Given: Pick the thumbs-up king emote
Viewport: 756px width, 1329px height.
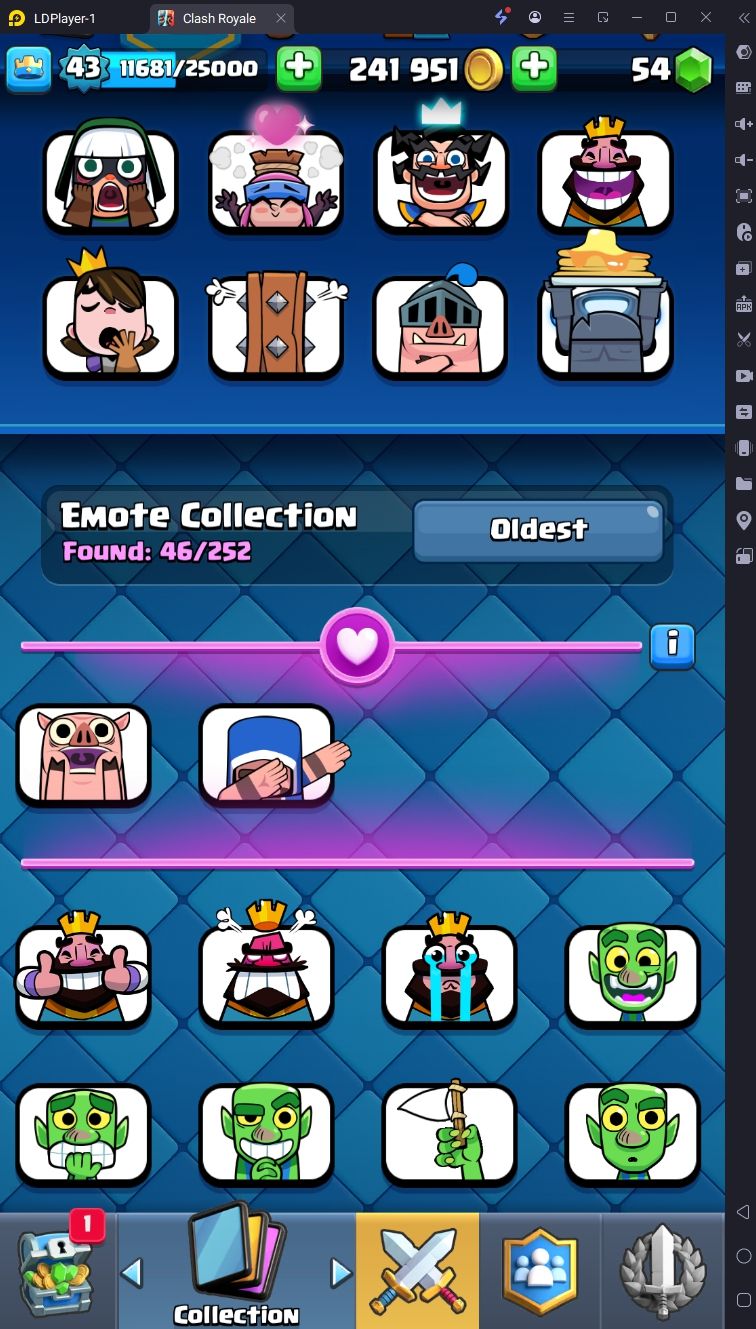Looking at the screenshot, I should 83,976.
